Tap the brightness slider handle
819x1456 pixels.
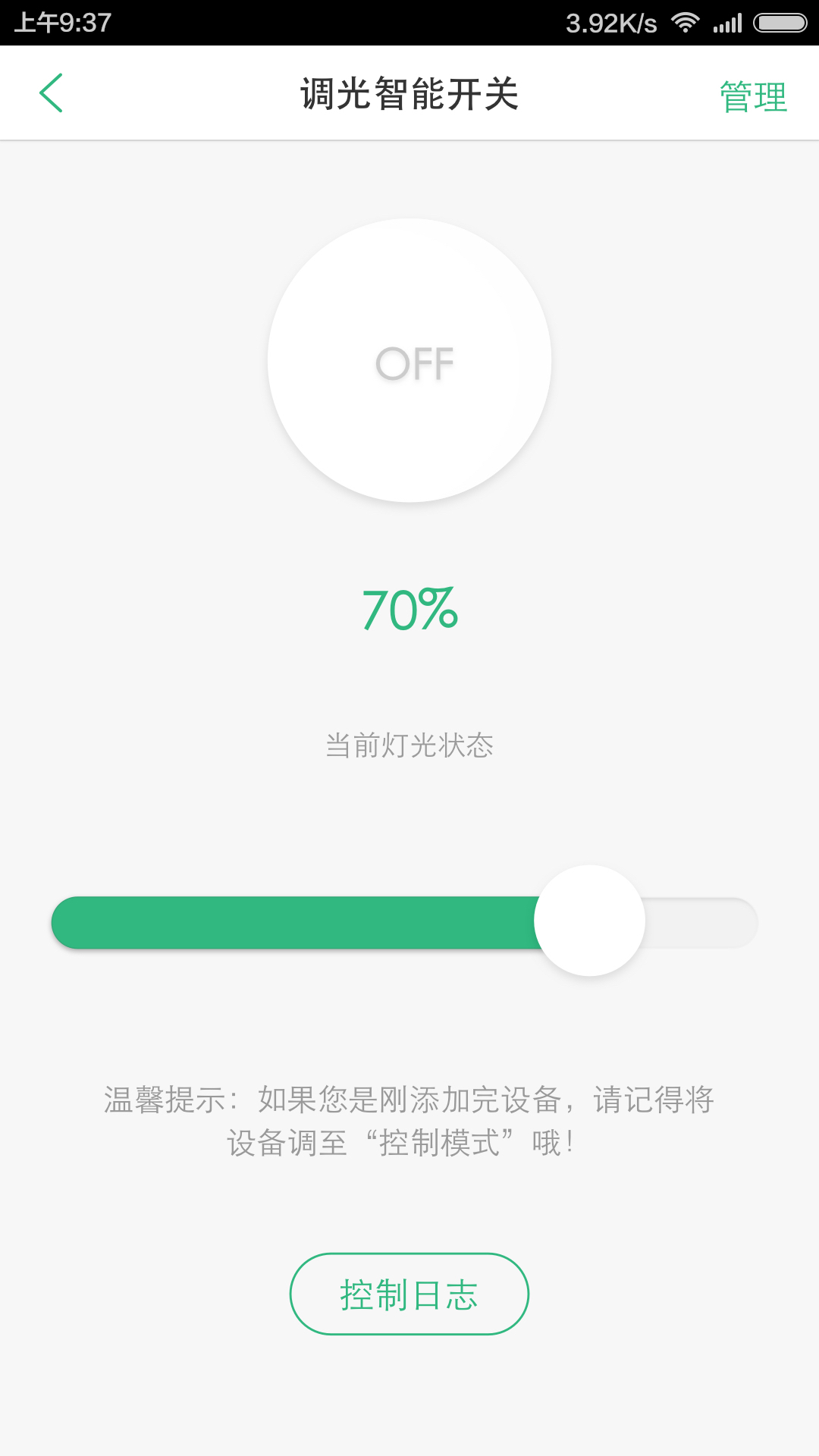coord(589,921)
